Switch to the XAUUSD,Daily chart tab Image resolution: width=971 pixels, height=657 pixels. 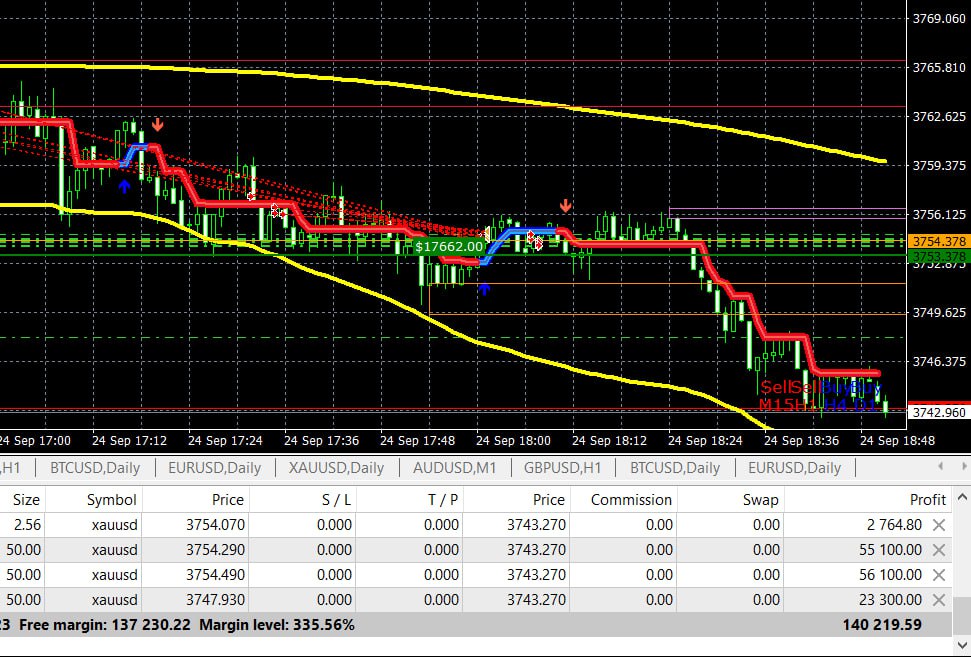[336, 467]
